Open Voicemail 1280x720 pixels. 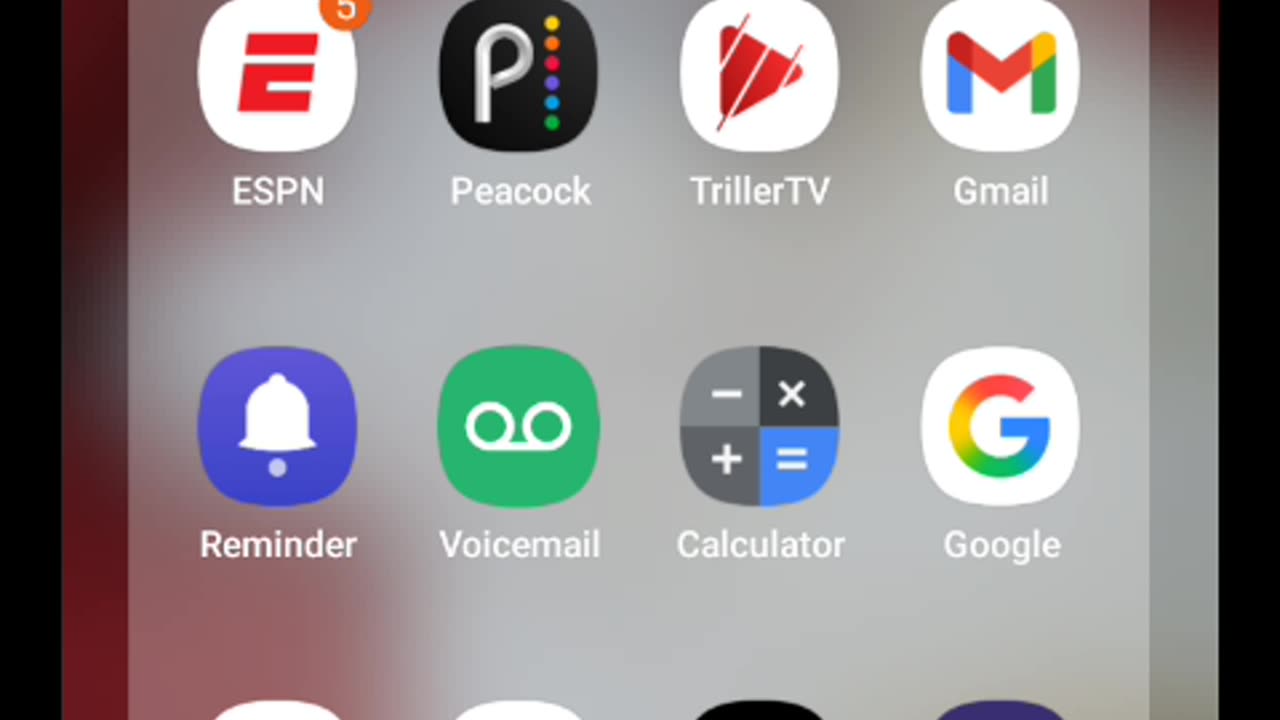519,427
